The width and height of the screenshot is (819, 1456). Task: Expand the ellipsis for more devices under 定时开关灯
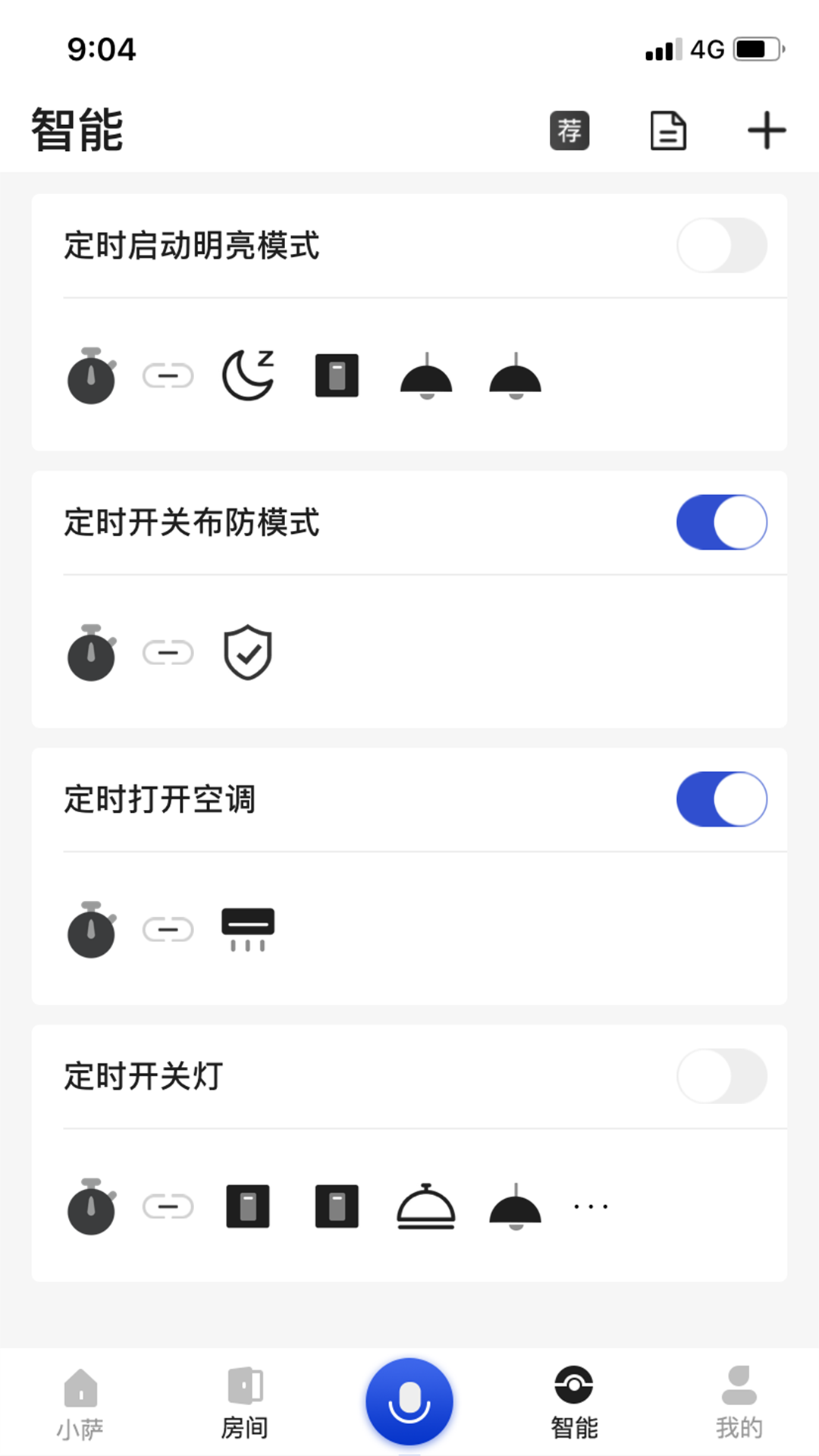coord(590,1207)
